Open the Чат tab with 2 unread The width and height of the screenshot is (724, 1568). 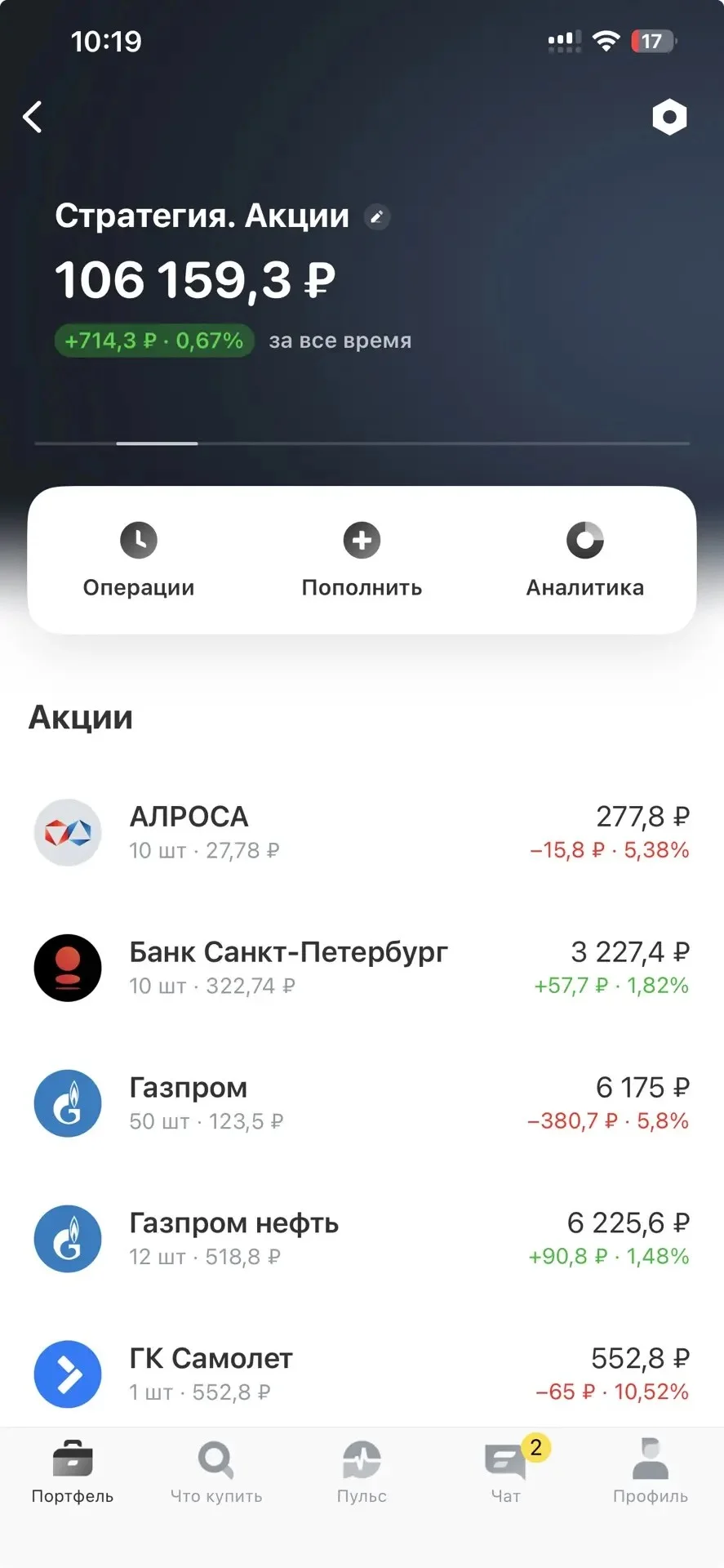point(507,1472)
